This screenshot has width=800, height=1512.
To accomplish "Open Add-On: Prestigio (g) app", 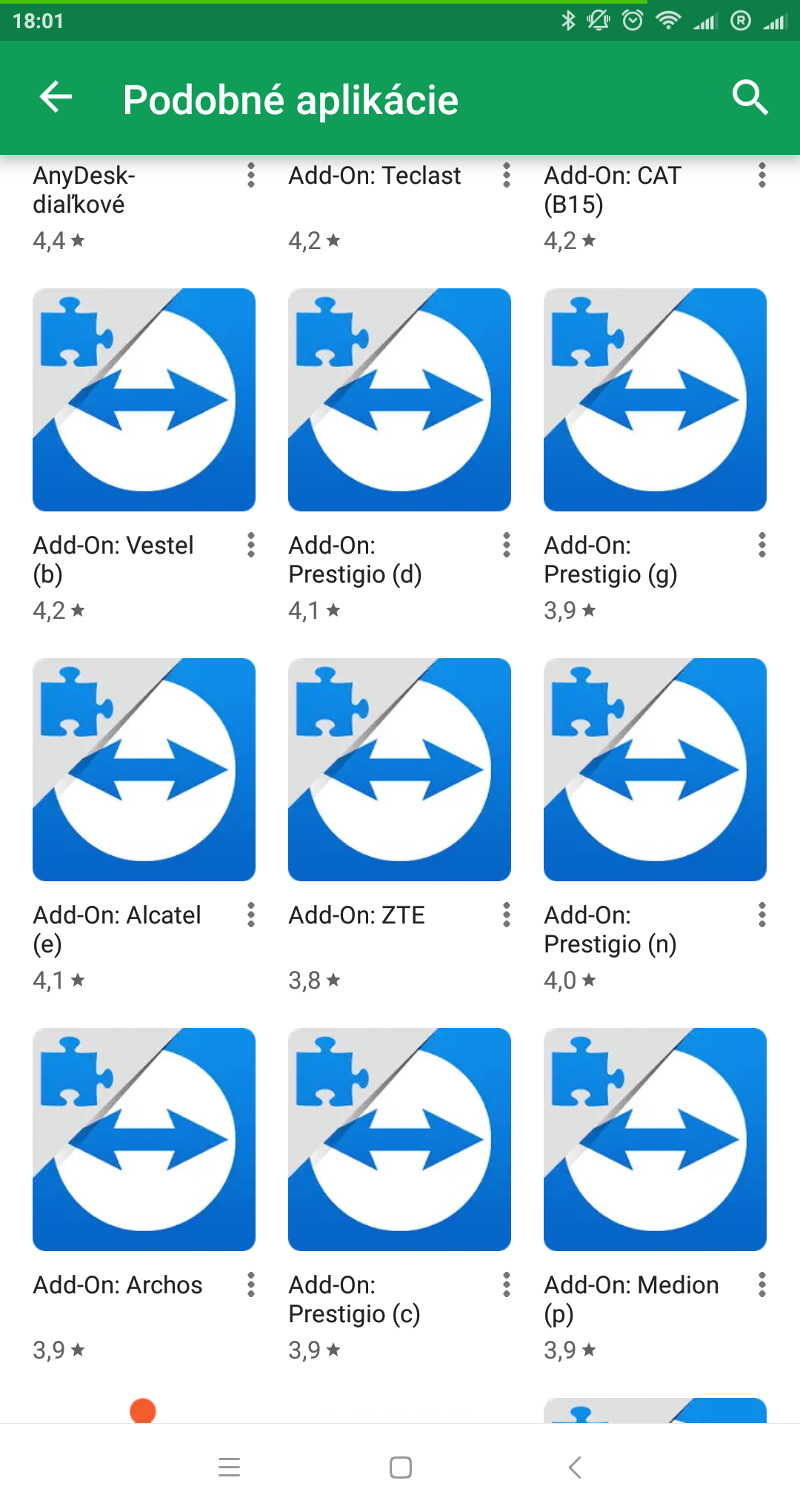I will [655, 400].
